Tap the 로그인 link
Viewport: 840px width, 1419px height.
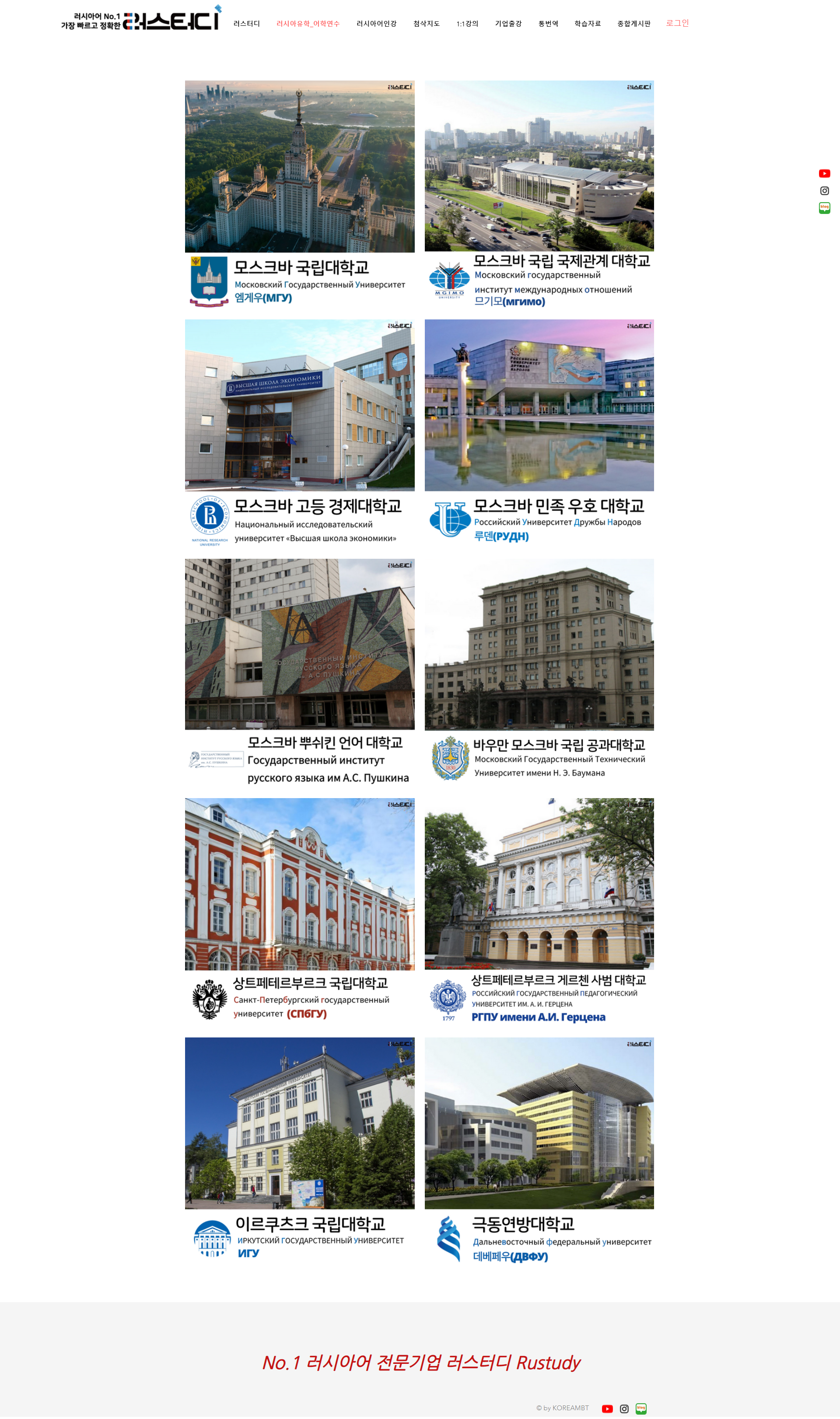click(x=677, y=23)
